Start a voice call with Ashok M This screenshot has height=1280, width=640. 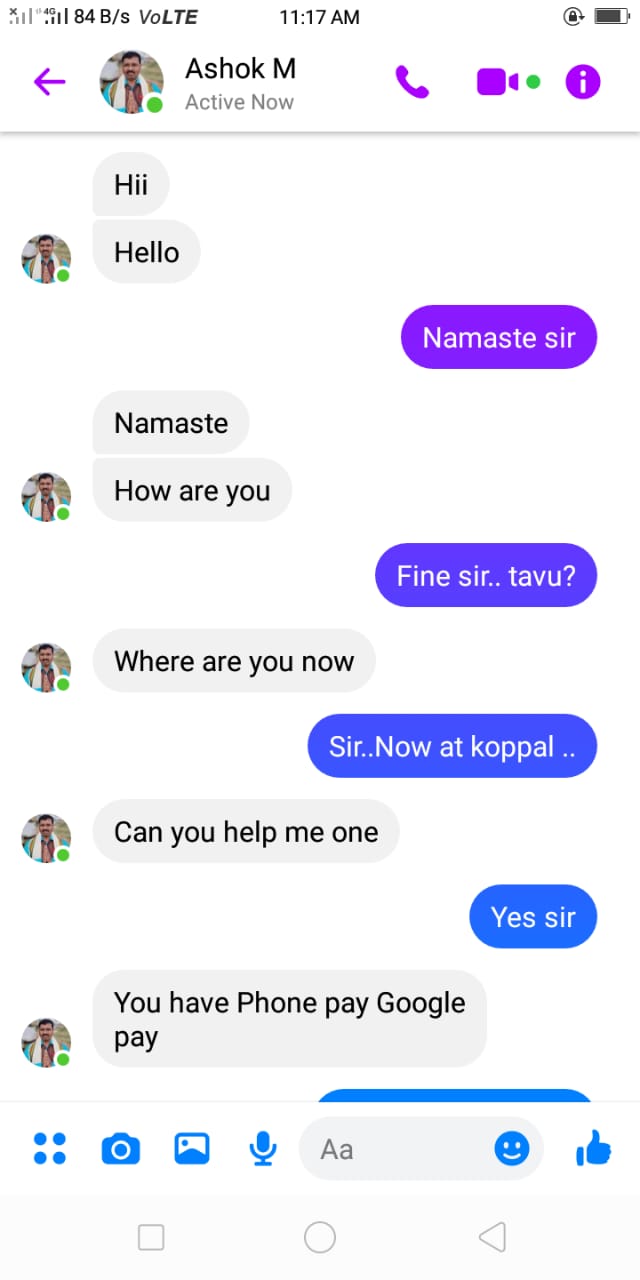pos(412,82)
